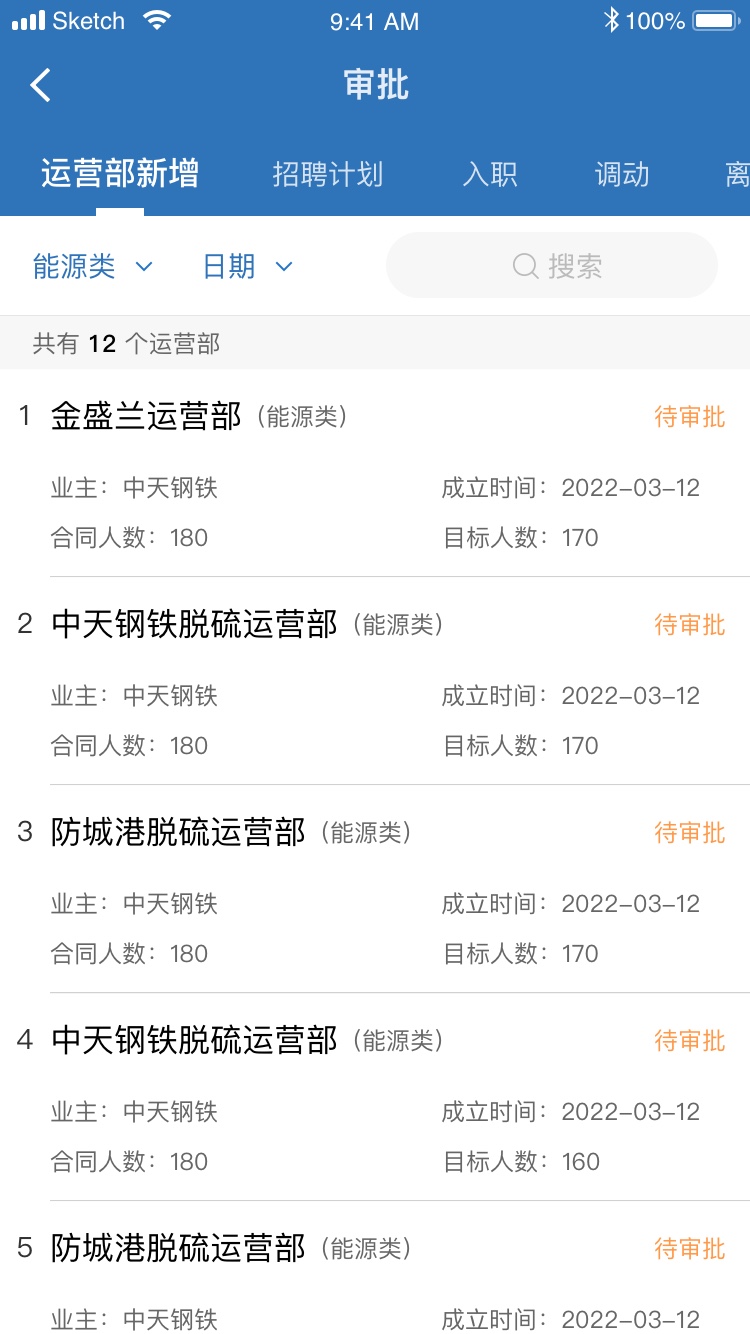Tap the 搜索 search box
750x1334 pixels.
point(552,265)
